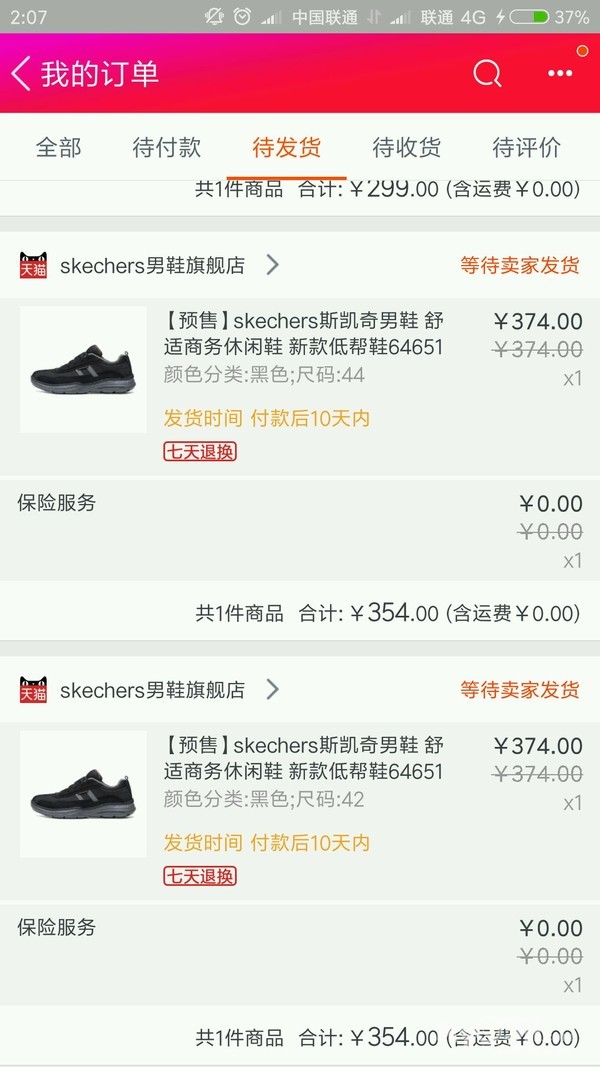The height and width of the screenshot is (1067, 600).
Task: Switch to the 待评价 tab
Action: pos(527,148)
